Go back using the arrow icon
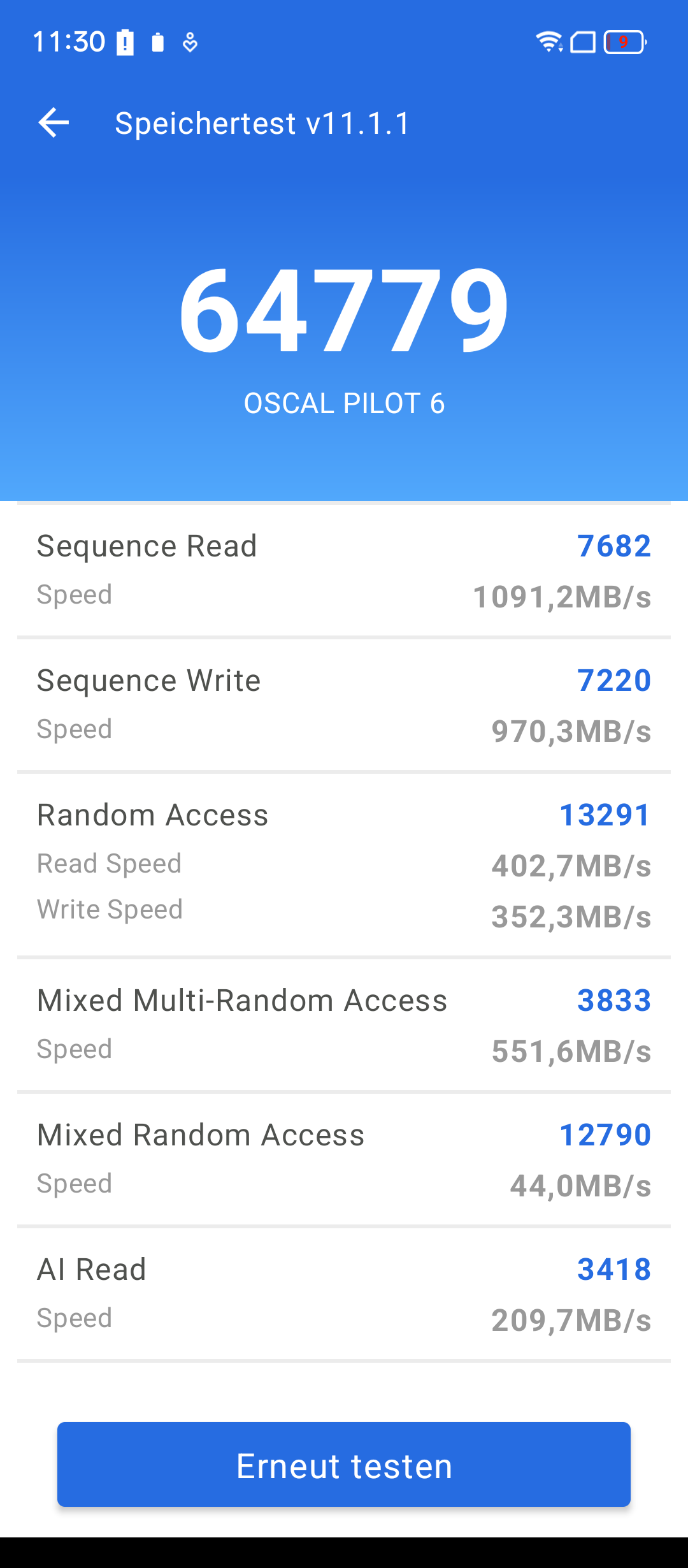The image size is (688, 1568). coord(54,122)
